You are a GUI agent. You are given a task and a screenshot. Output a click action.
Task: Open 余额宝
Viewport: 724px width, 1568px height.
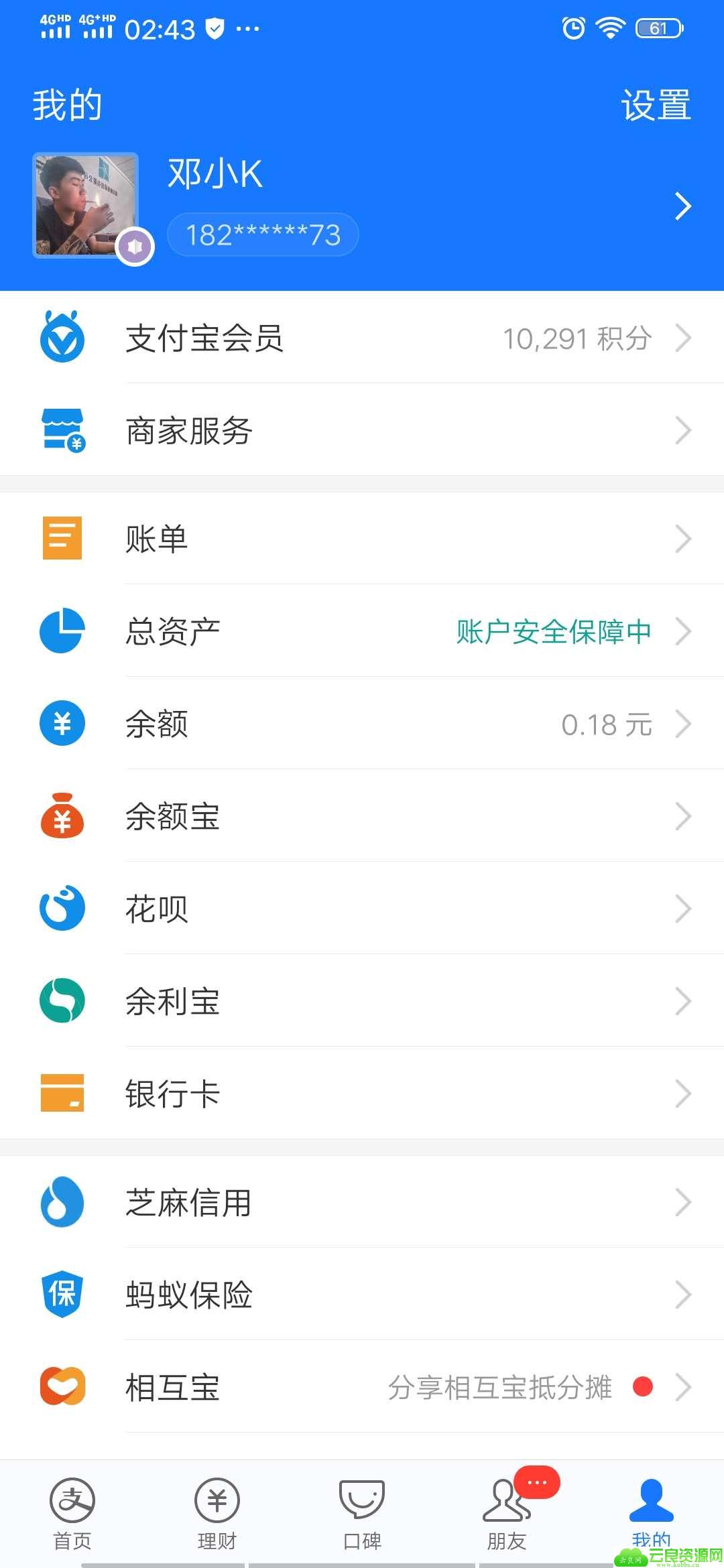[x=362, y=816]
